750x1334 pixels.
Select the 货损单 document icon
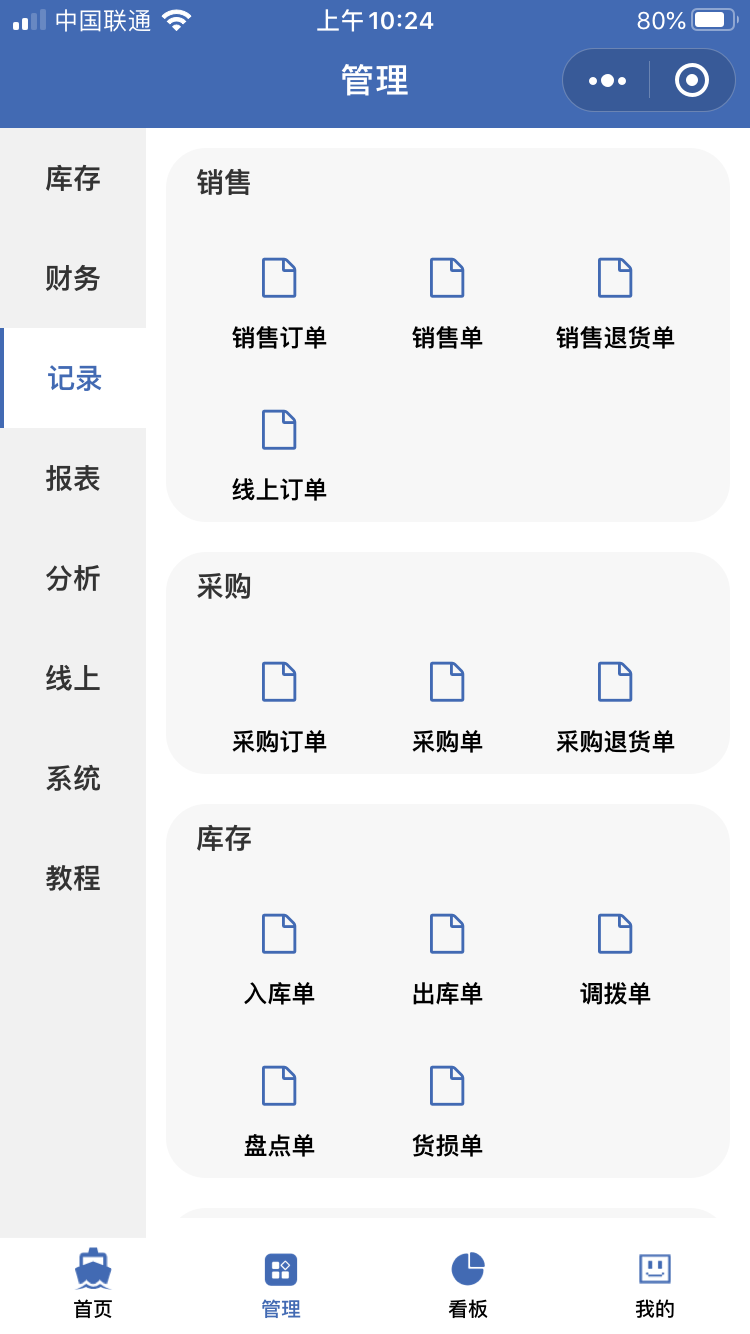tap(447, 1085)
